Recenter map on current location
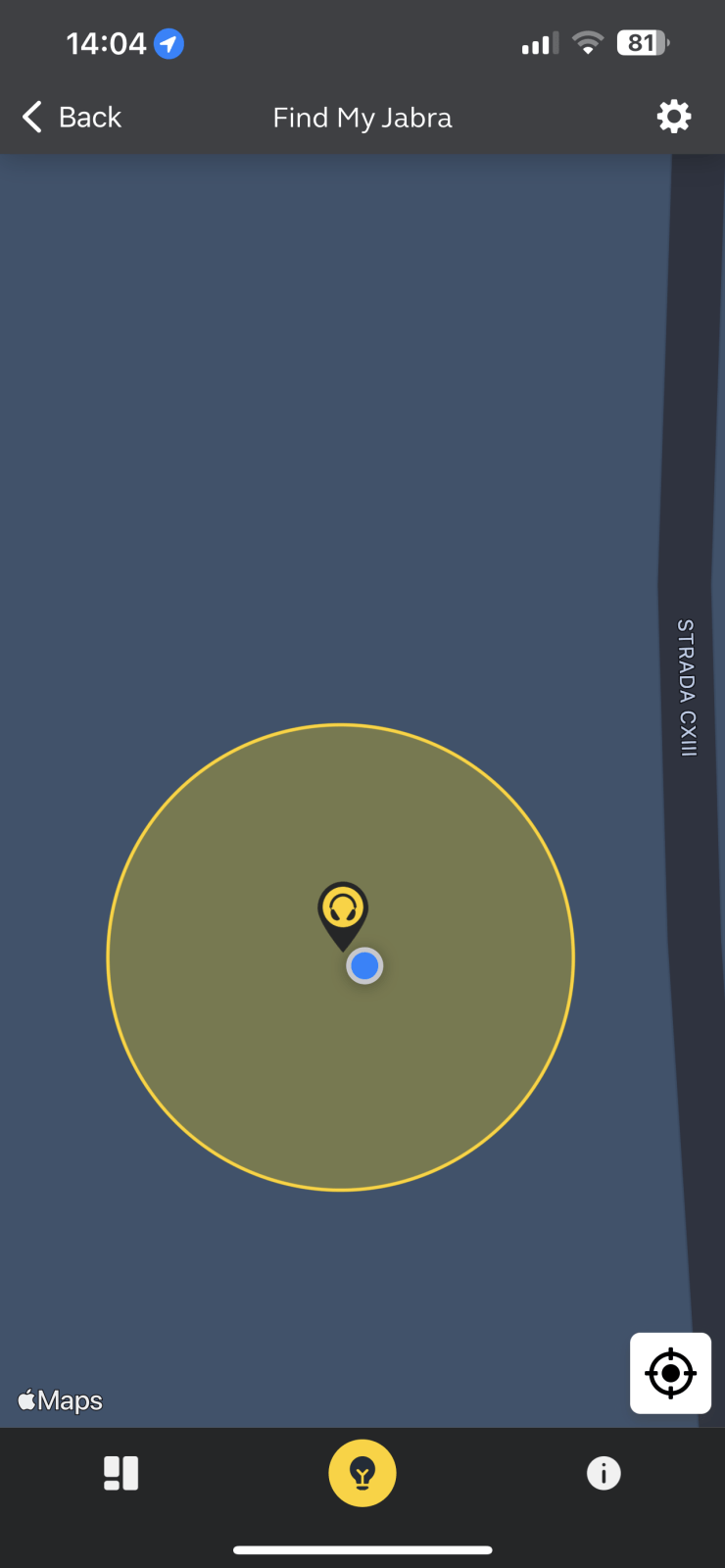725x1568 pixels. pos(670,1373)
